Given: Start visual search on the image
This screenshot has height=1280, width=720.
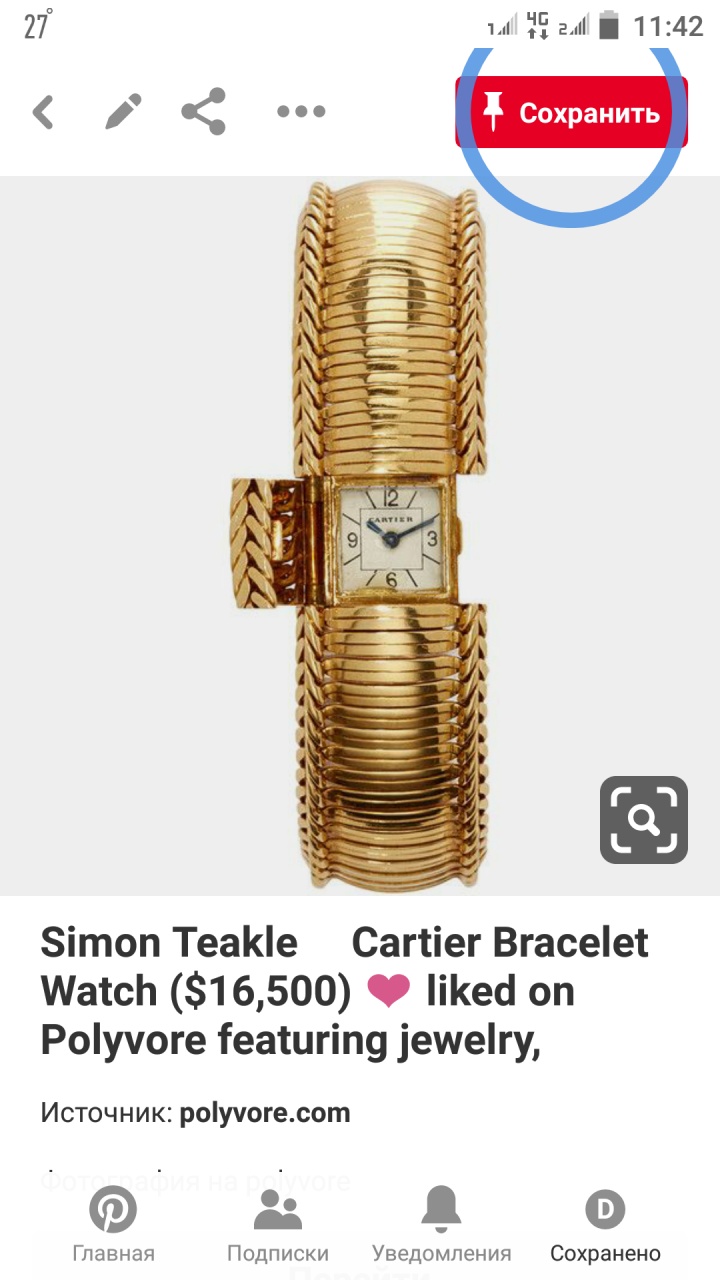Looking at the screenshot, I should click(643, 820).
